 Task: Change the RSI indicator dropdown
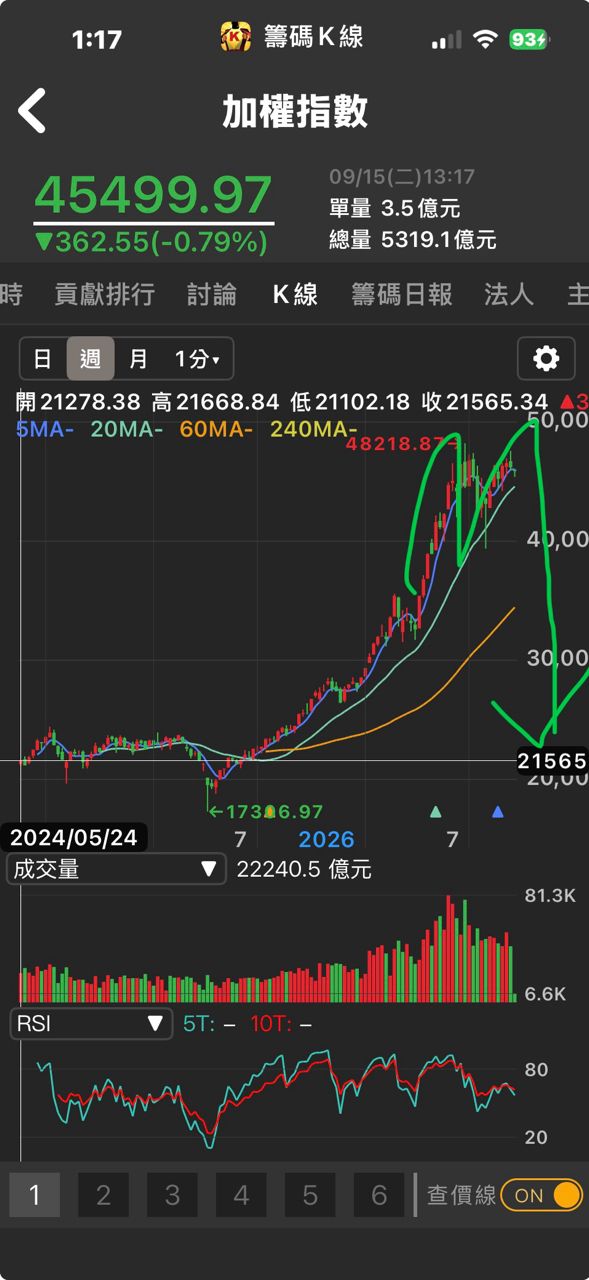click(x=90, y=1024)
